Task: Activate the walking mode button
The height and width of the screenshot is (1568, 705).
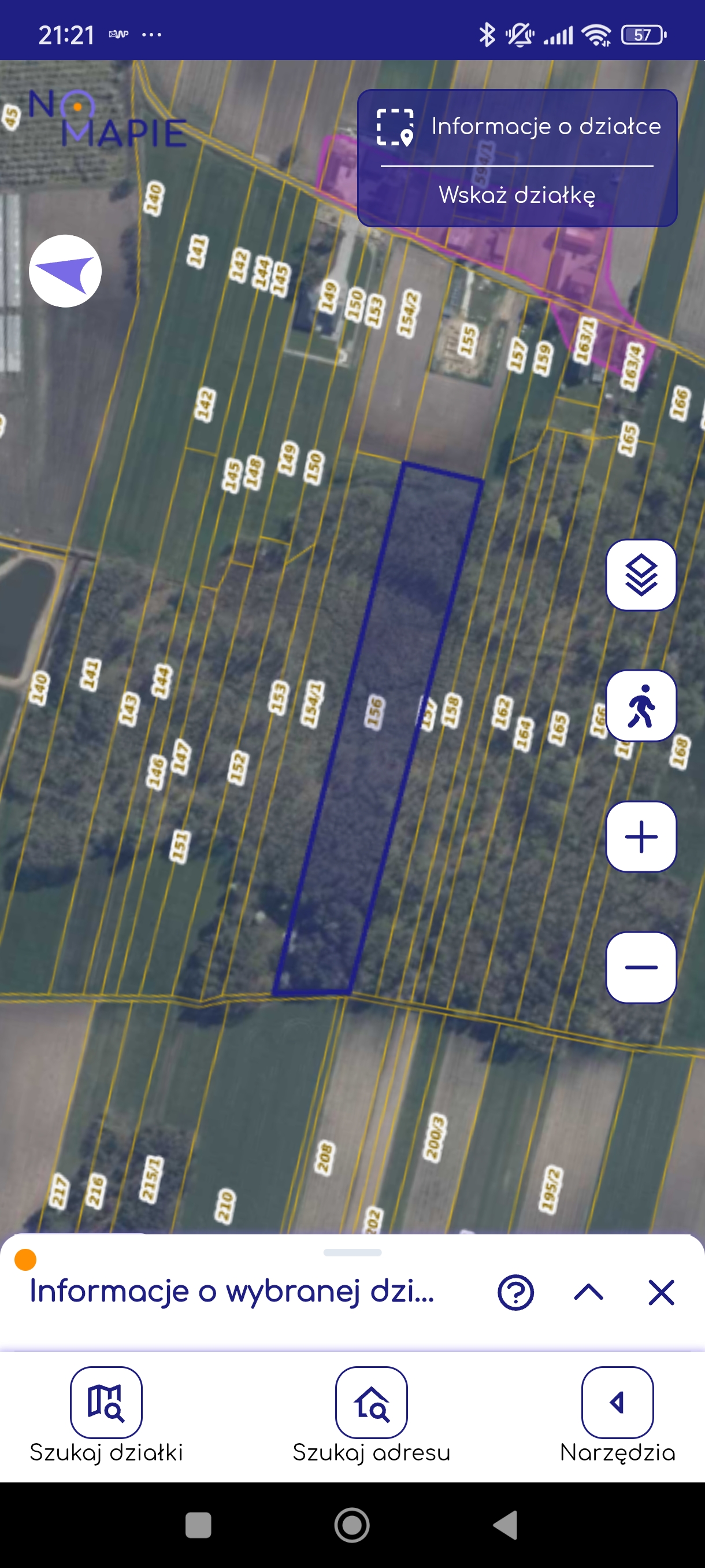Action: tap(640, 706)
